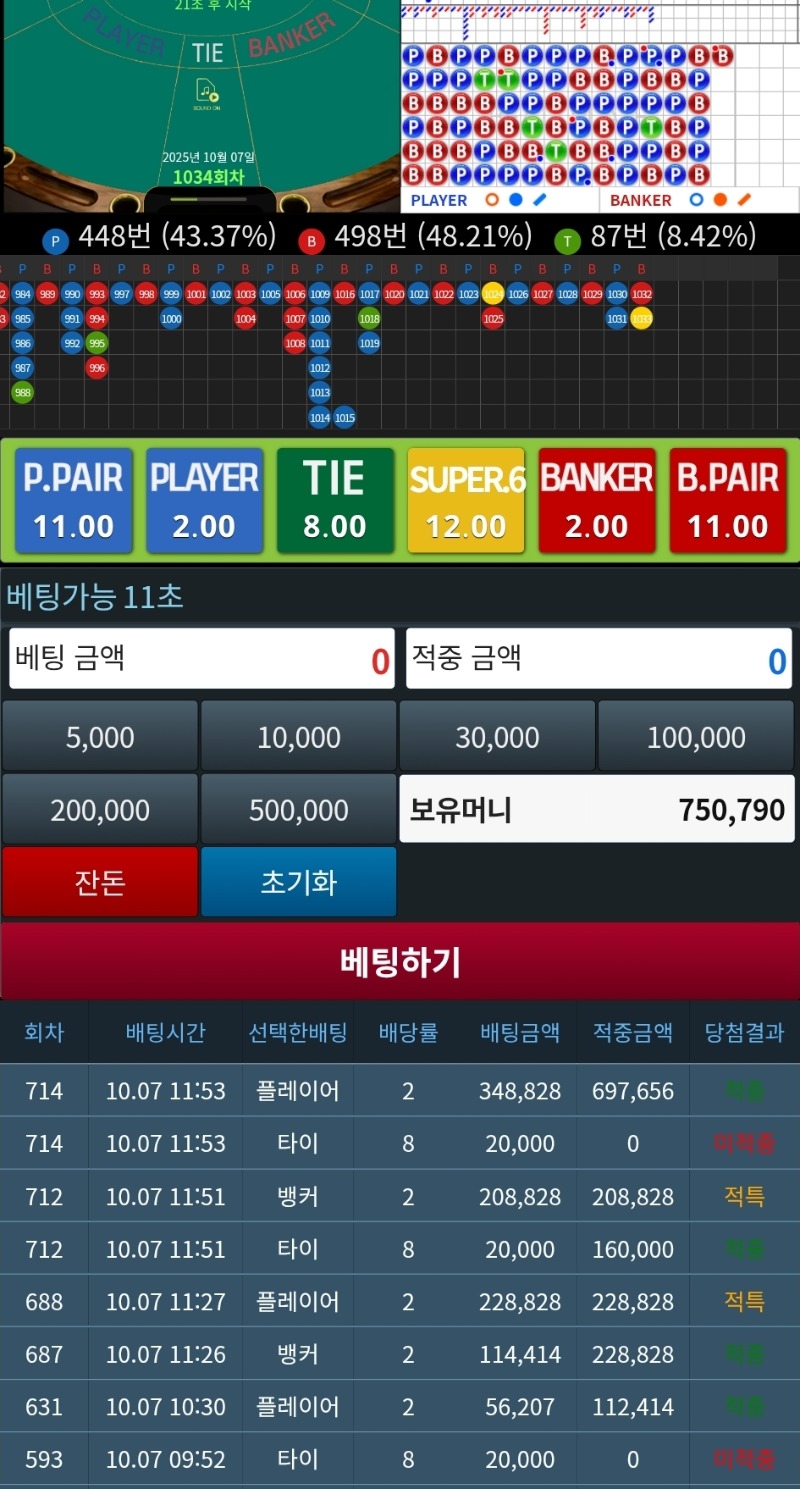Screen dimensions: 800x1489
Task: Choose the PLAYER 2.00 bet
Action: coord(204,500)
